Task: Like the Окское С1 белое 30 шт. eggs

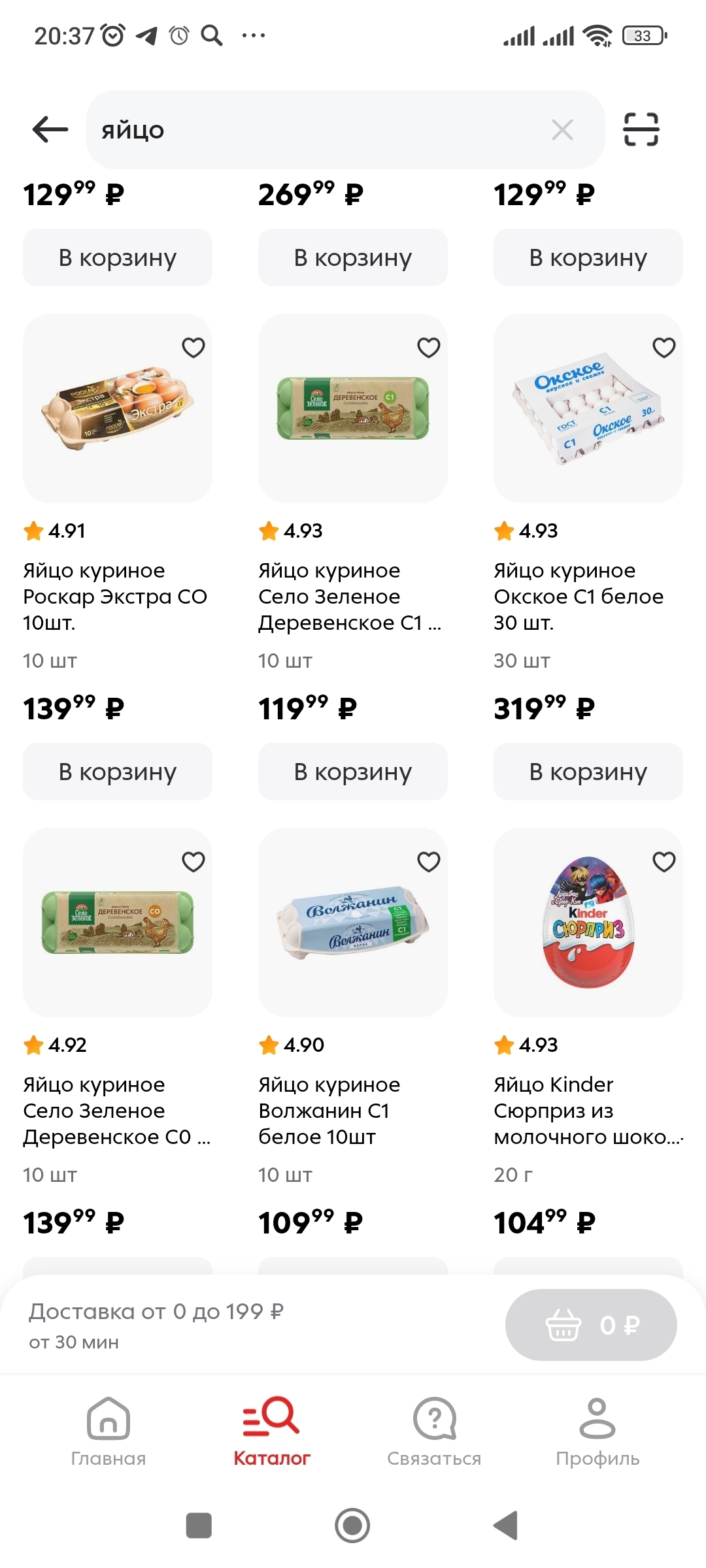Action: point(664,348)
